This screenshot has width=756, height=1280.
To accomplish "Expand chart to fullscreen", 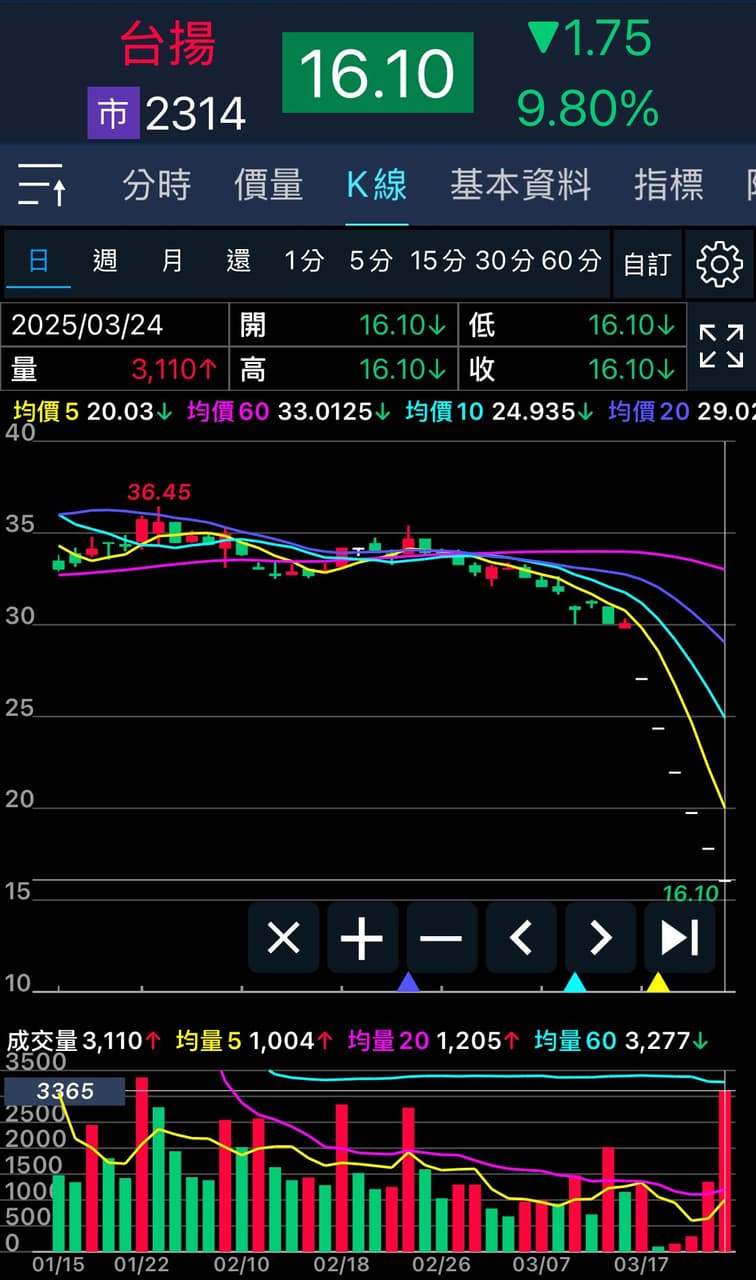I will click(721, 346).
